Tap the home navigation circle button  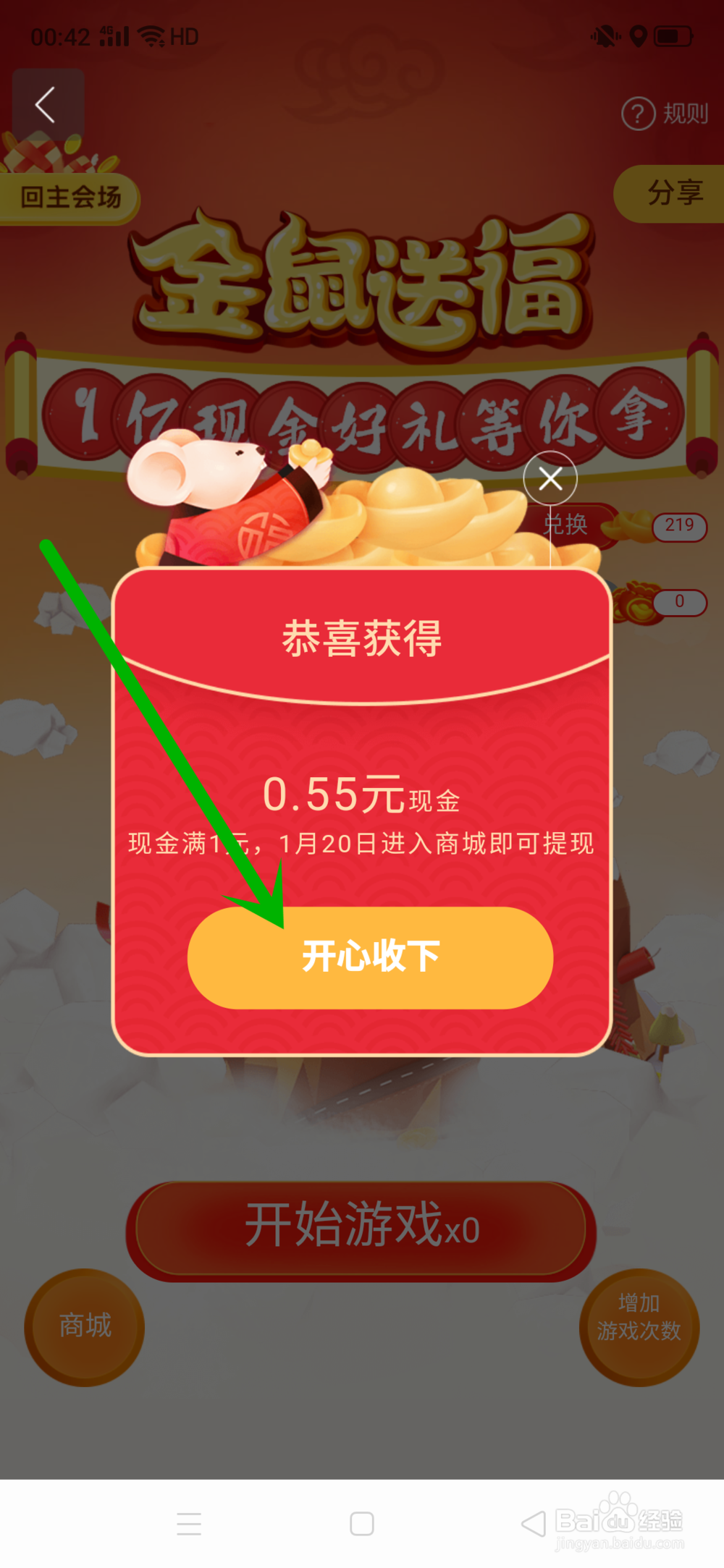[361, 1525]
